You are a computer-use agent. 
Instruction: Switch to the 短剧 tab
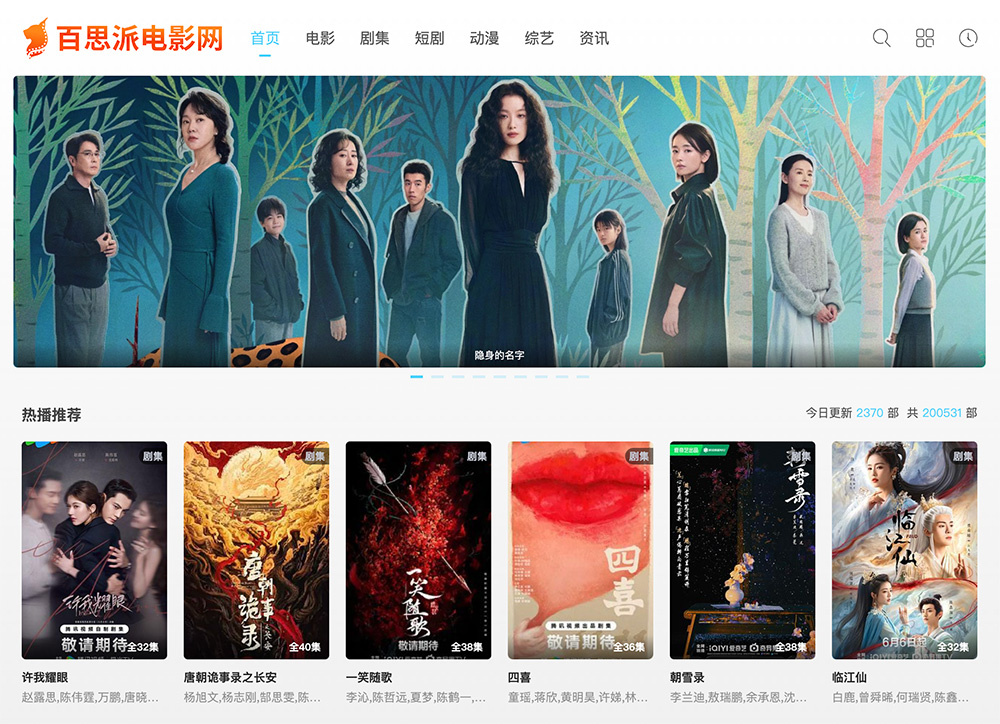429,38
